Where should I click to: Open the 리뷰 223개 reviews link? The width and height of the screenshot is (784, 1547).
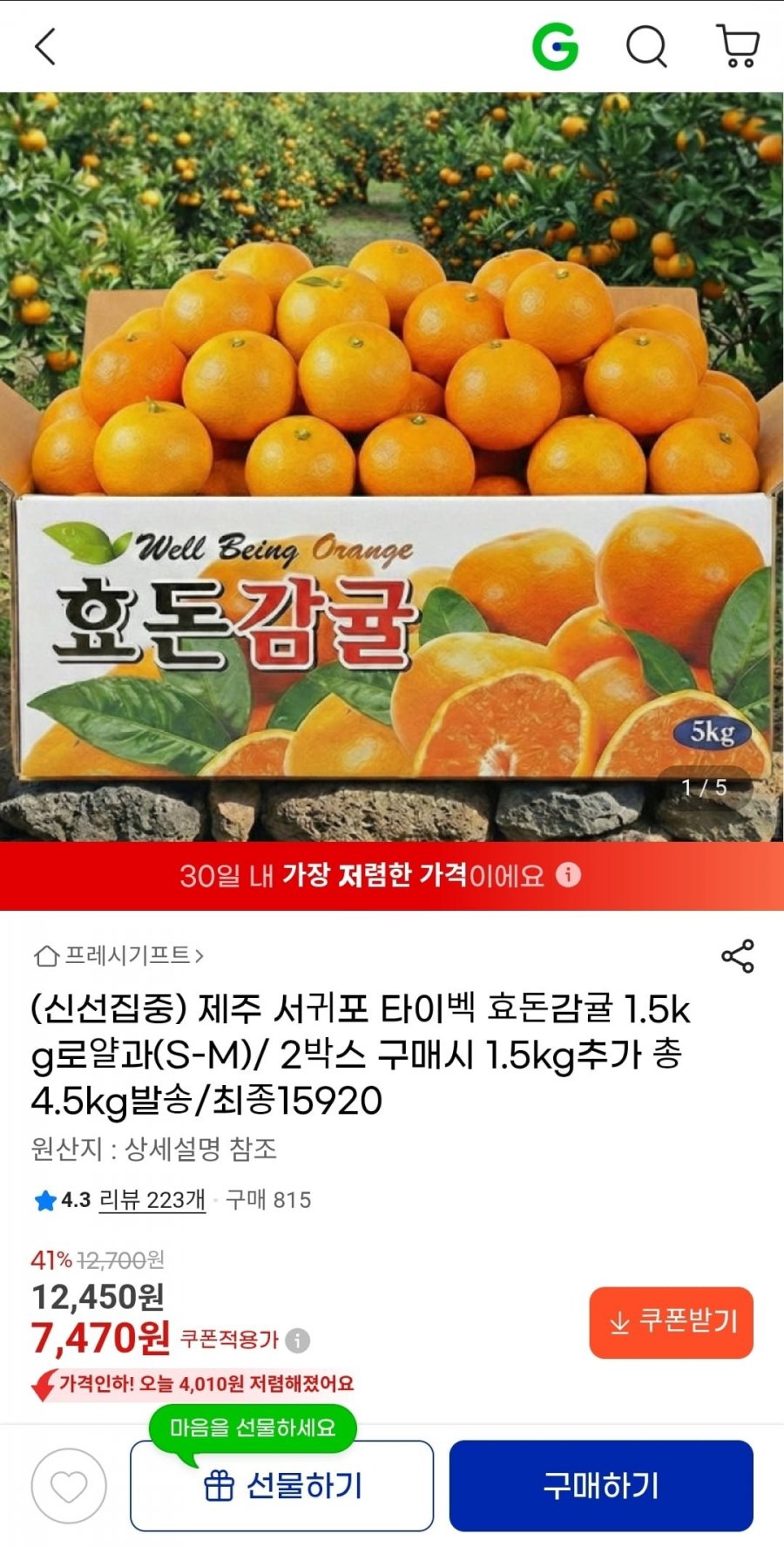coord(152,1200)
